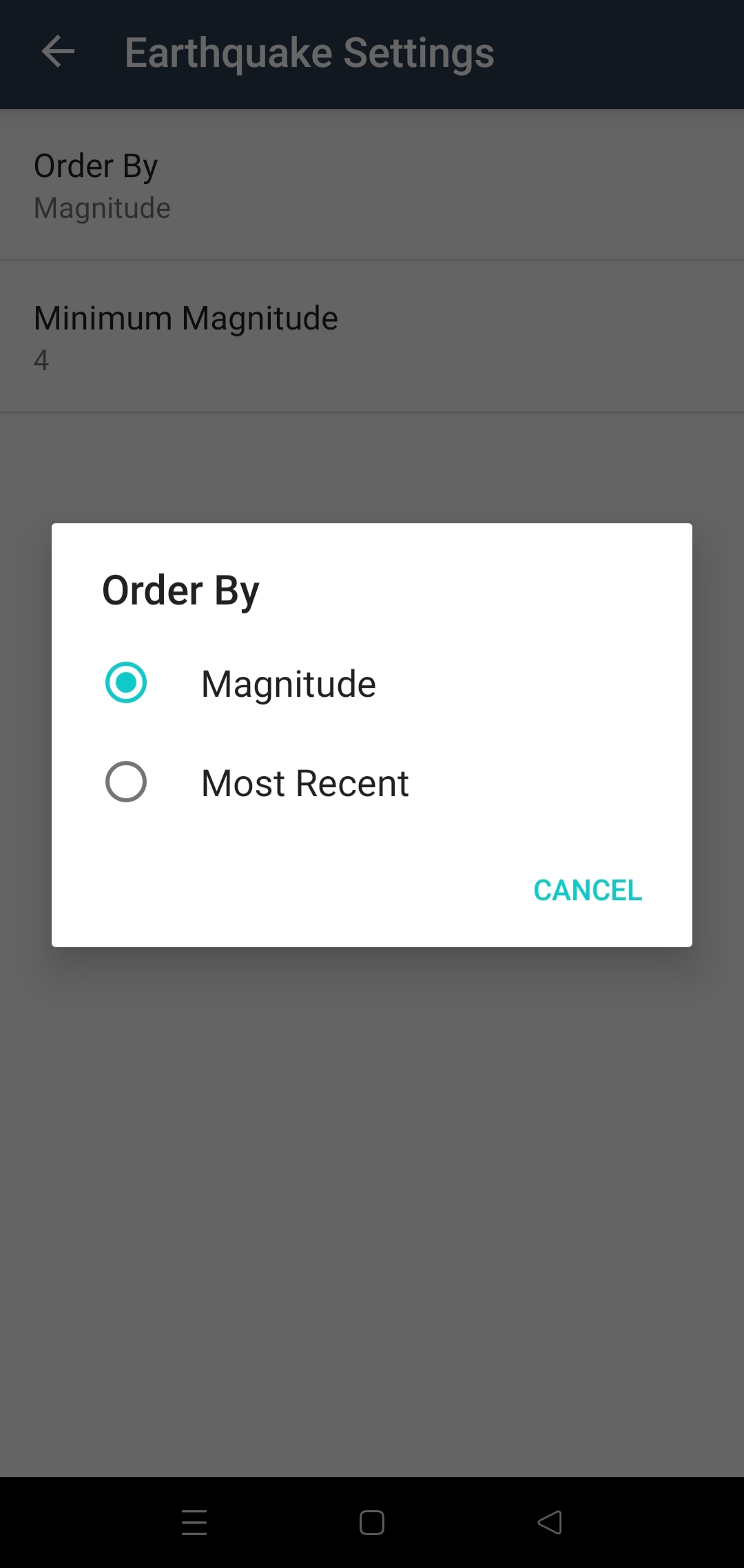Image resolution: width=744 pixels, height=1568 pixels.
Task: Tap the Minimum Magnitude value showing 4
Action: click(x=41, y=360)
